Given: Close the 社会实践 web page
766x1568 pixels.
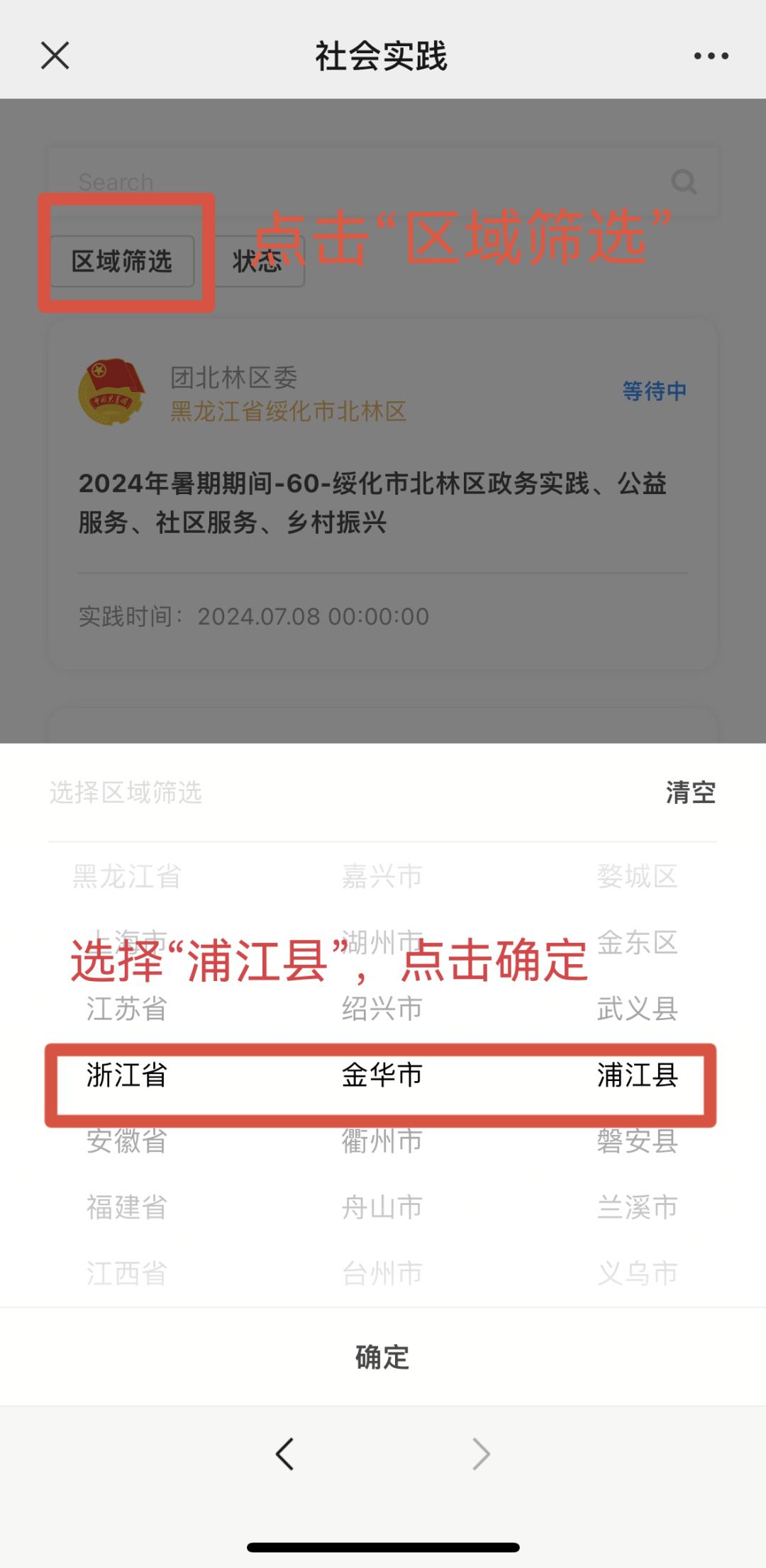Looking at the screenshot, I should click(x=55, y=55).
